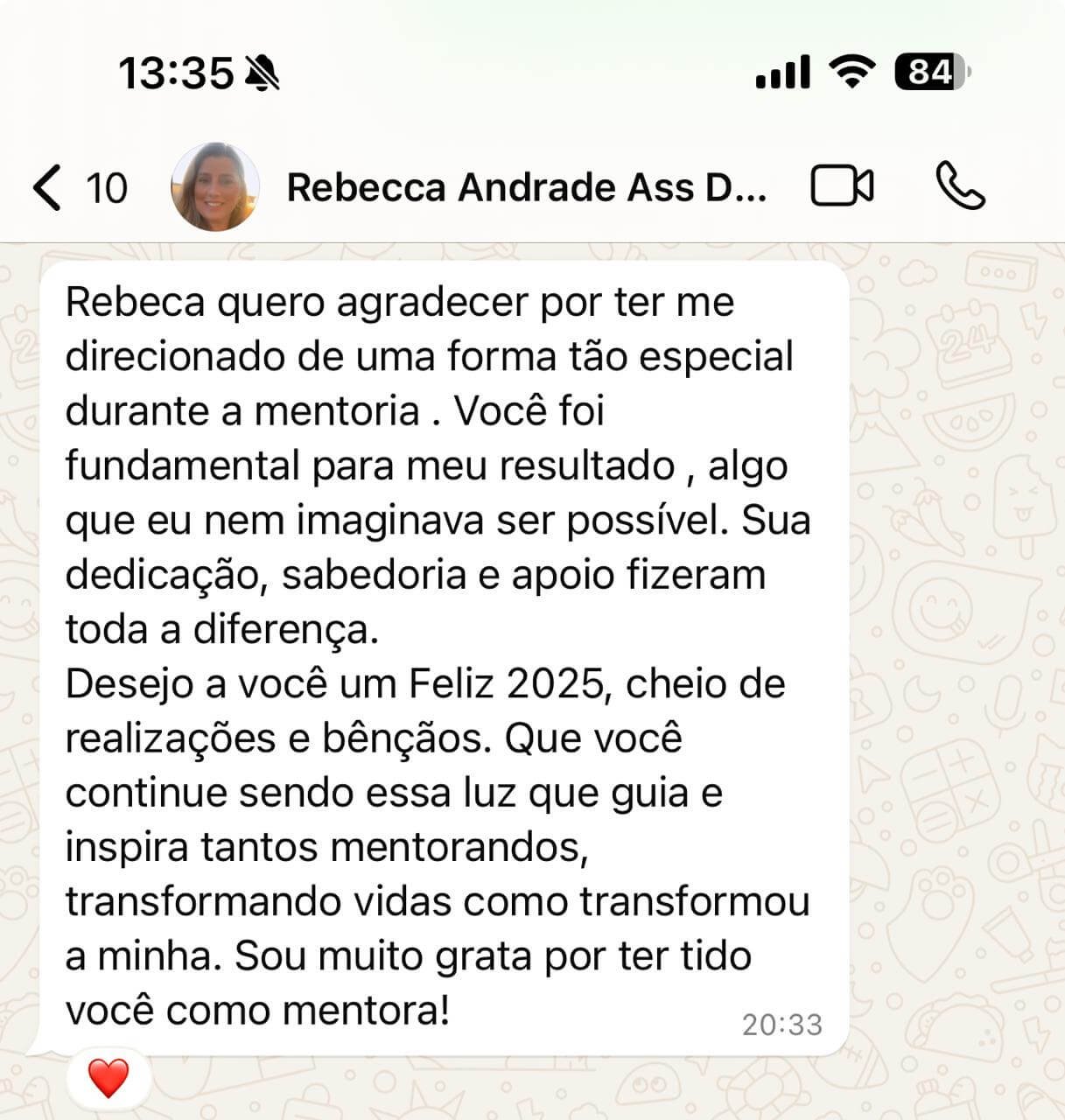
Task: Open Rebecca Andrade's profile photo
Action: click(214, 187)
